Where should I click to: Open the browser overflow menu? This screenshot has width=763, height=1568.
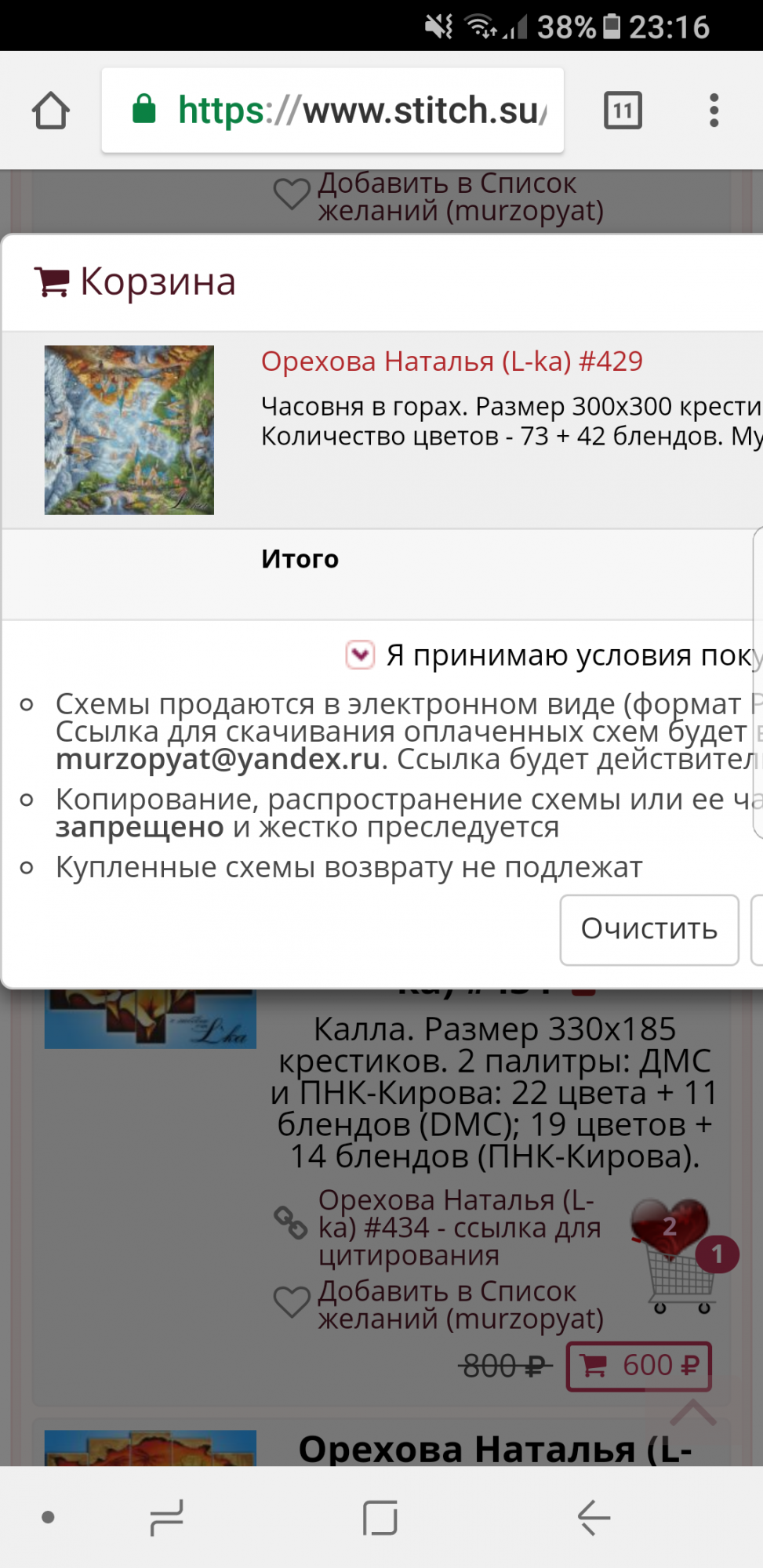coord(714,111)
